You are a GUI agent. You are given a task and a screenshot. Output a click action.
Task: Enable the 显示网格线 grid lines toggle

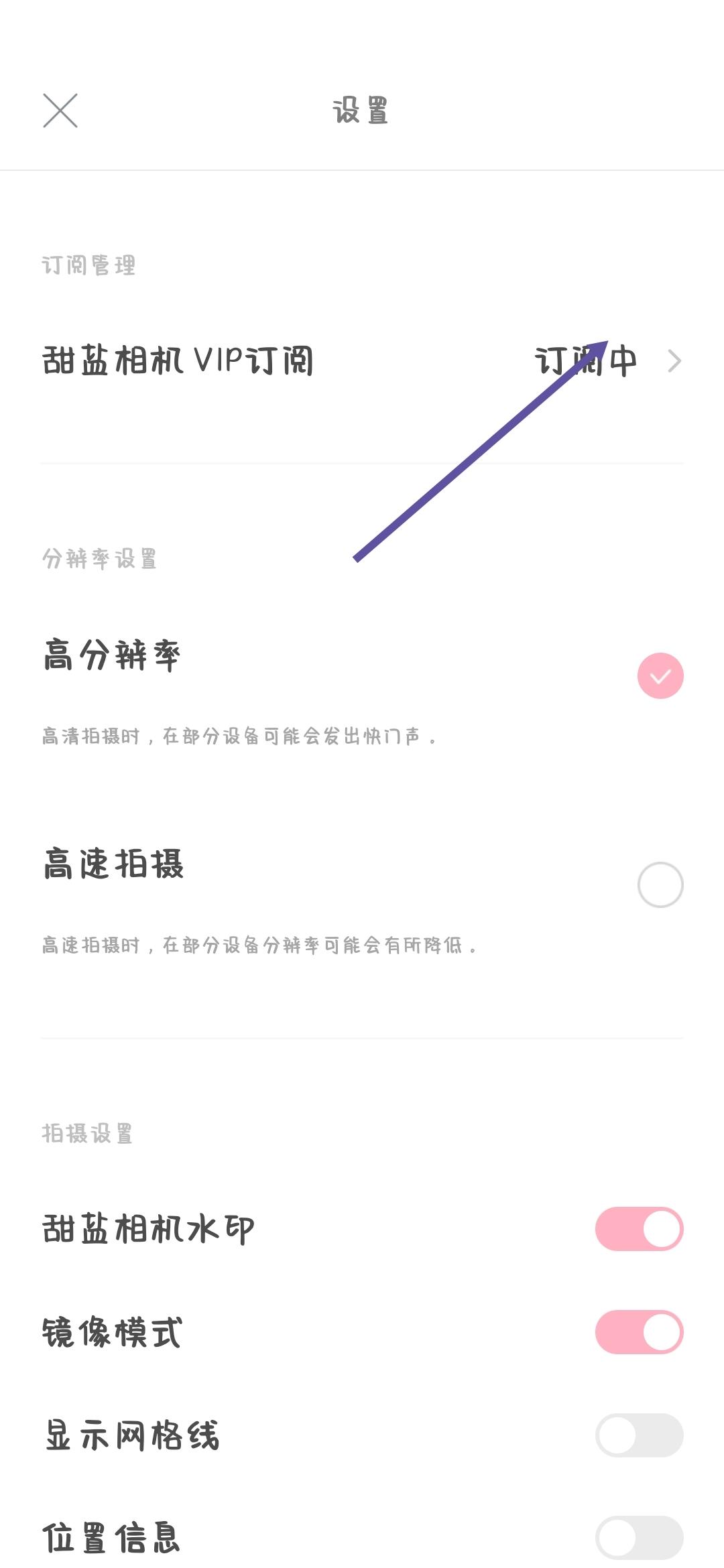(638, 1435)
